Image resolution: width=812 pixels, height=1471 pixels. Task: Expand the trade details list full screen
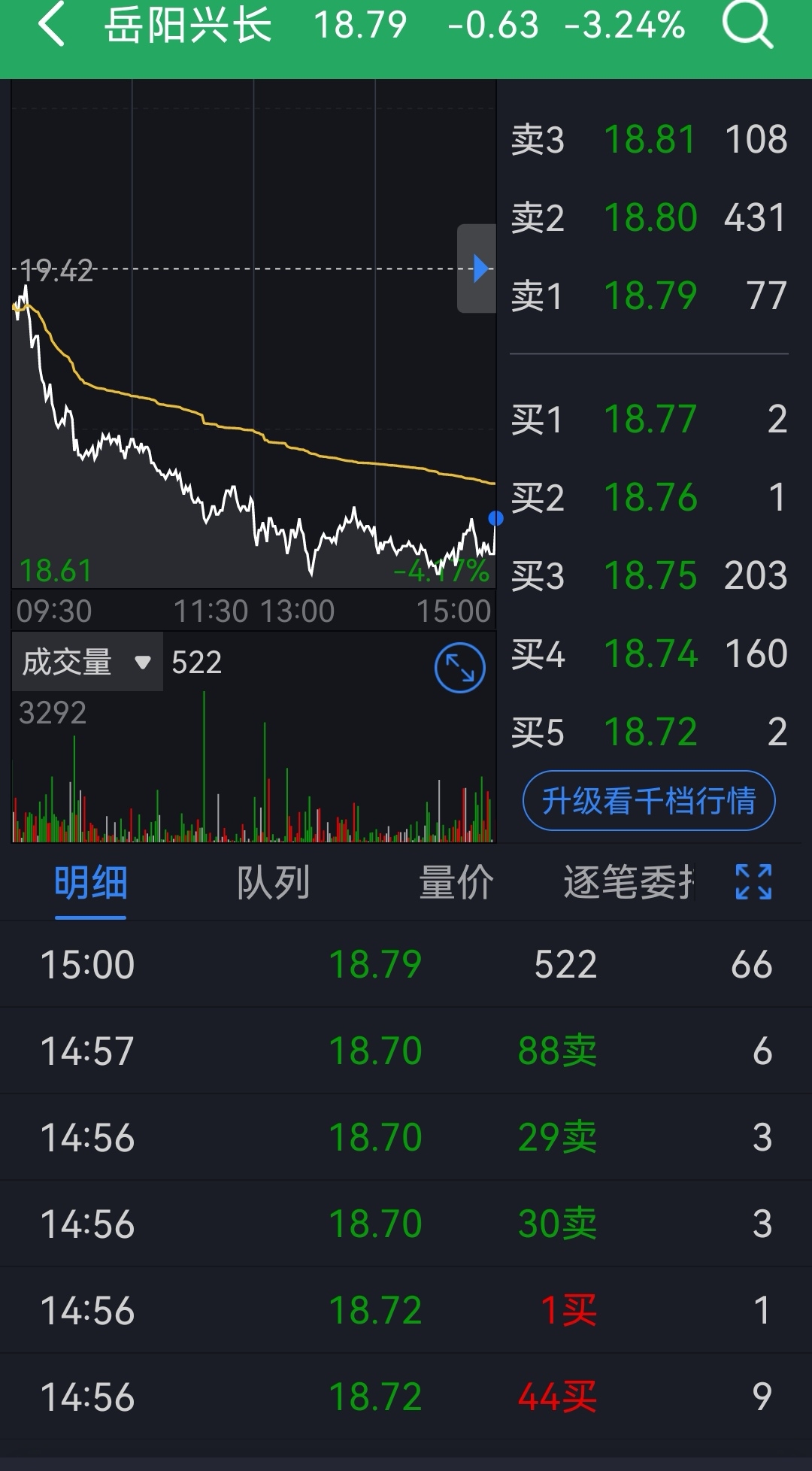(x=753, y=882)
